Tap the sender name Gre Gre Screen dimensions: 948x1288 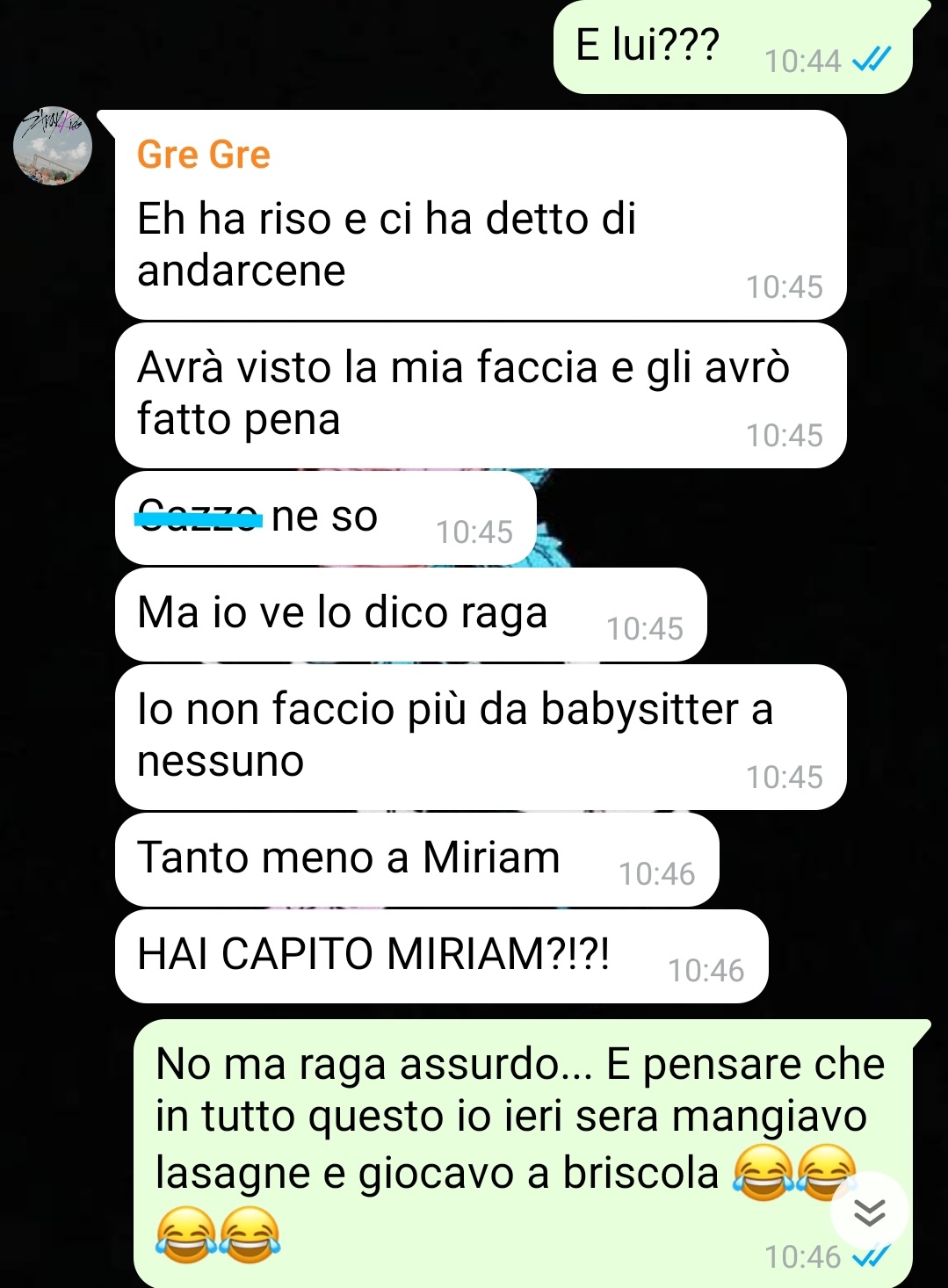(x=204, y=155)
